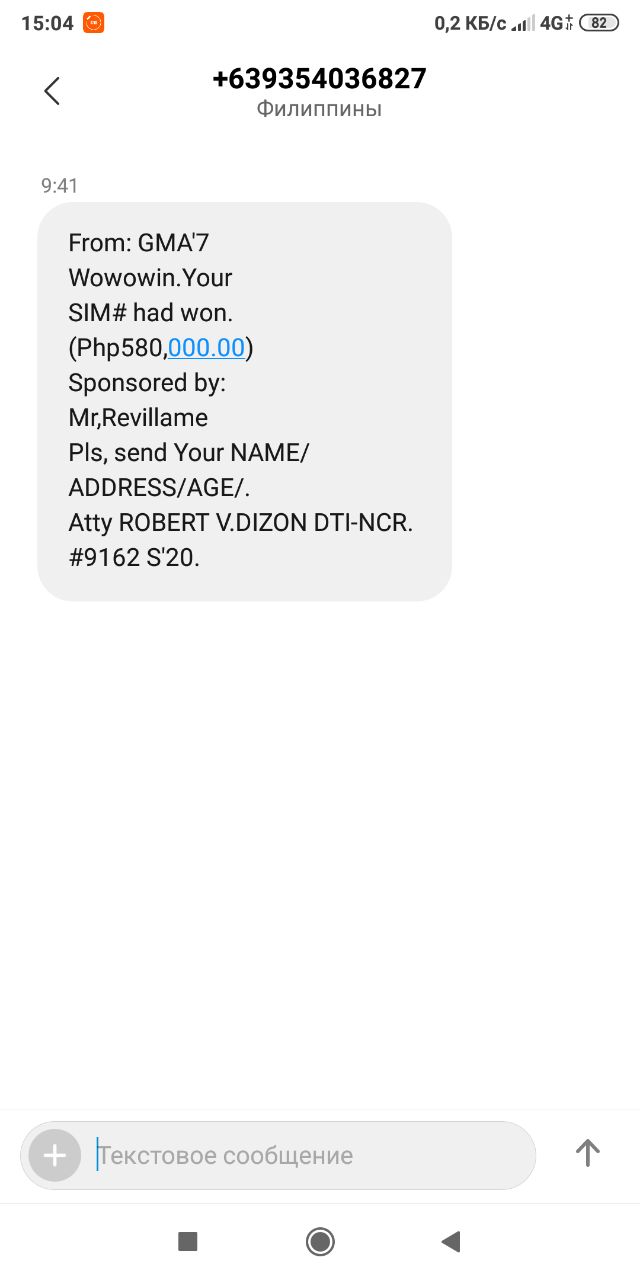Send the message with the arrow
Viewport: 640px width, 1280px height.
[588, 1154]
